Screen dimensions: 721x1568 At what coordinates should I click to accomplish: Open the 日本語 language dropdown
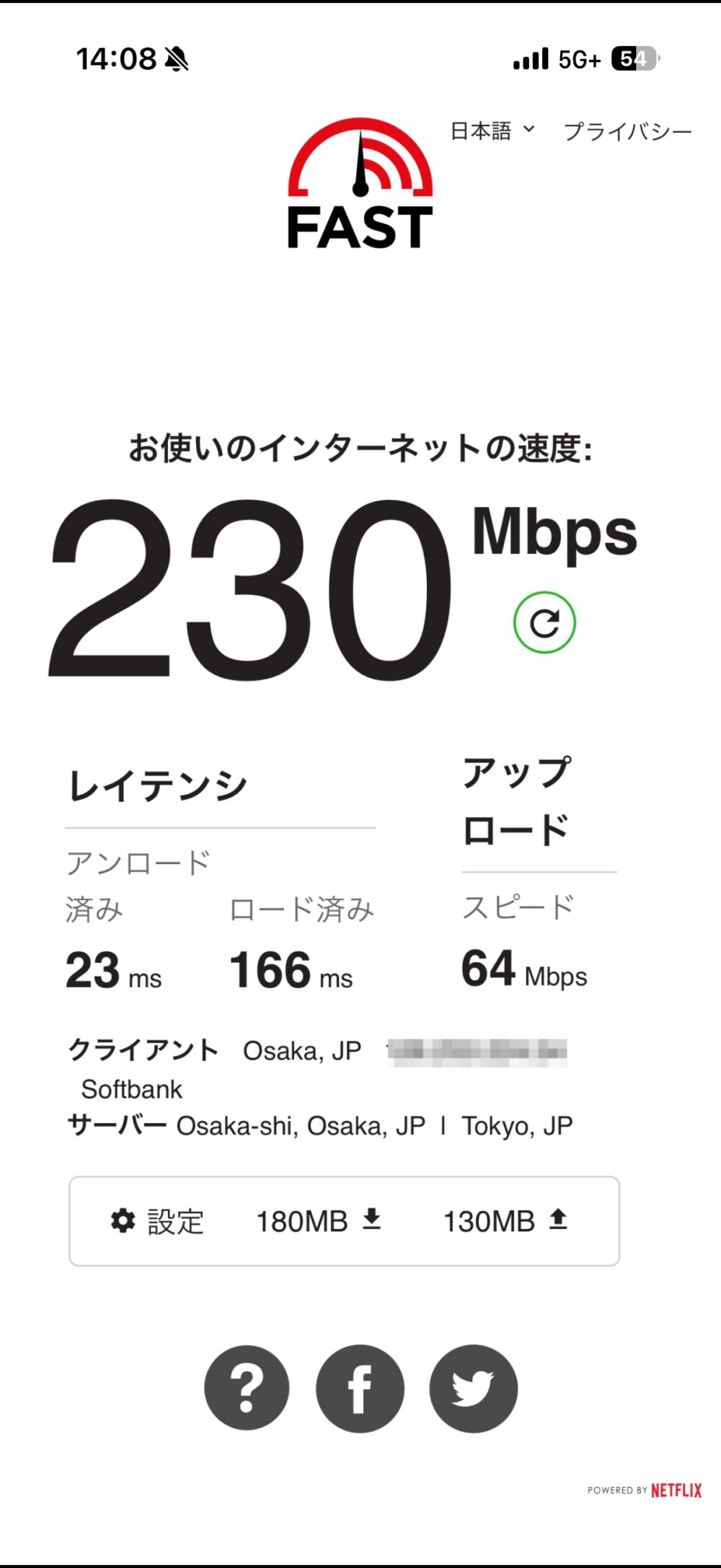492,131
